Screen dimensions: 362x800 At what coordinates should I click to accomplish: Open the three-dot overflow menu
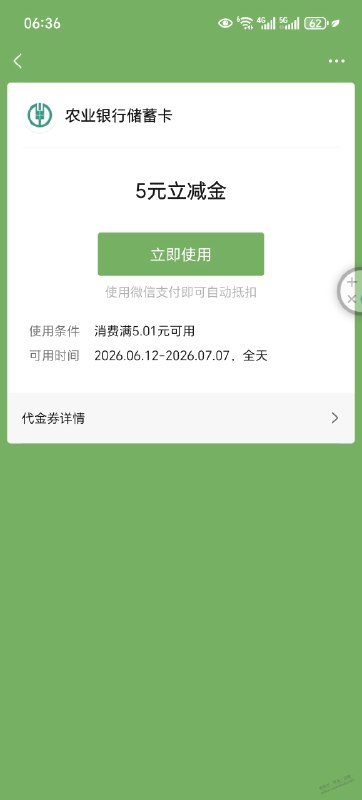(x=337, y=61)
